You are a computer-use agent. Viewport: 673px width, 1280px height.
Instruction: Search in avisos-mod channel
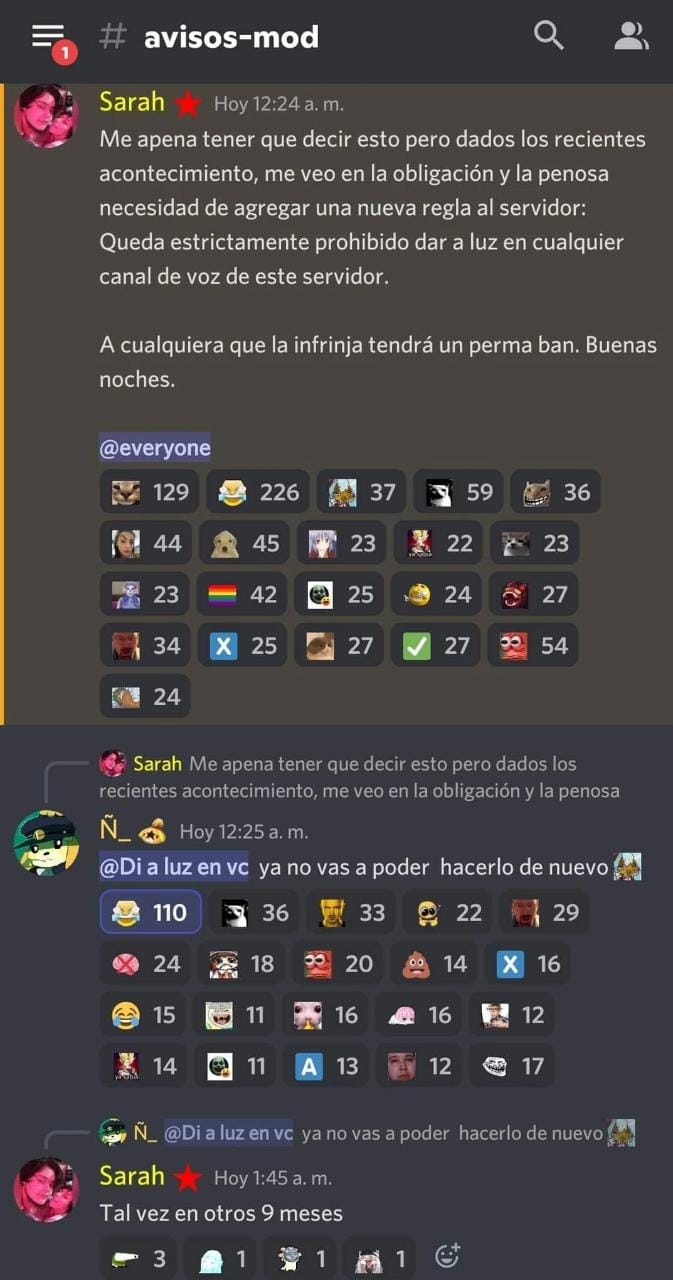549,36
